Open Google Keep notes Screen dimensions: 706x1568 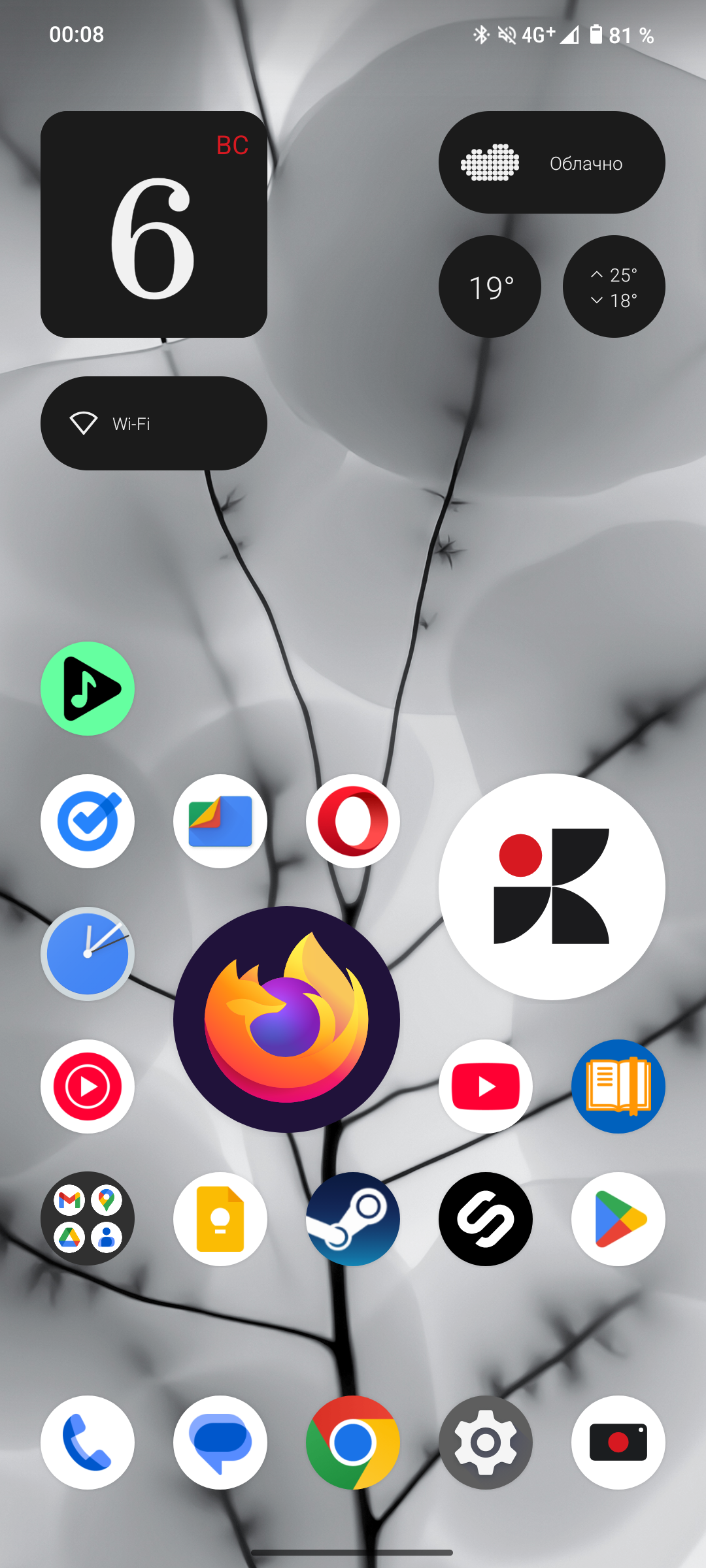pos(220,1219)
